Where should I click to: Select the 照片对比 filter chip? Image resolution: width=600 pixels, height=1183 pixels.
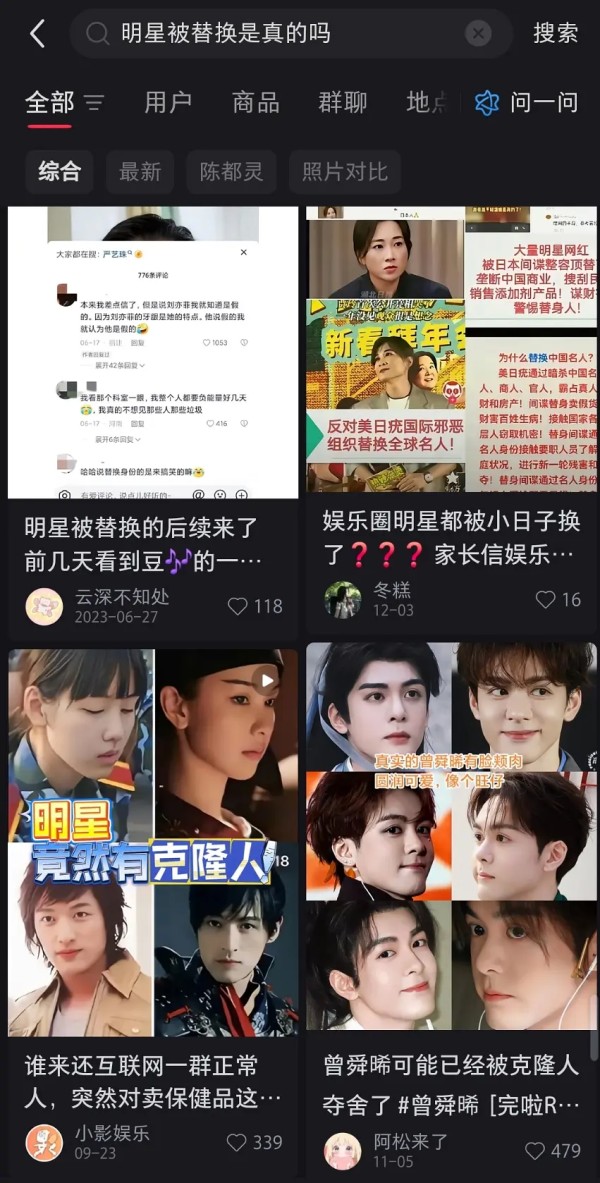tap(344, 171)
